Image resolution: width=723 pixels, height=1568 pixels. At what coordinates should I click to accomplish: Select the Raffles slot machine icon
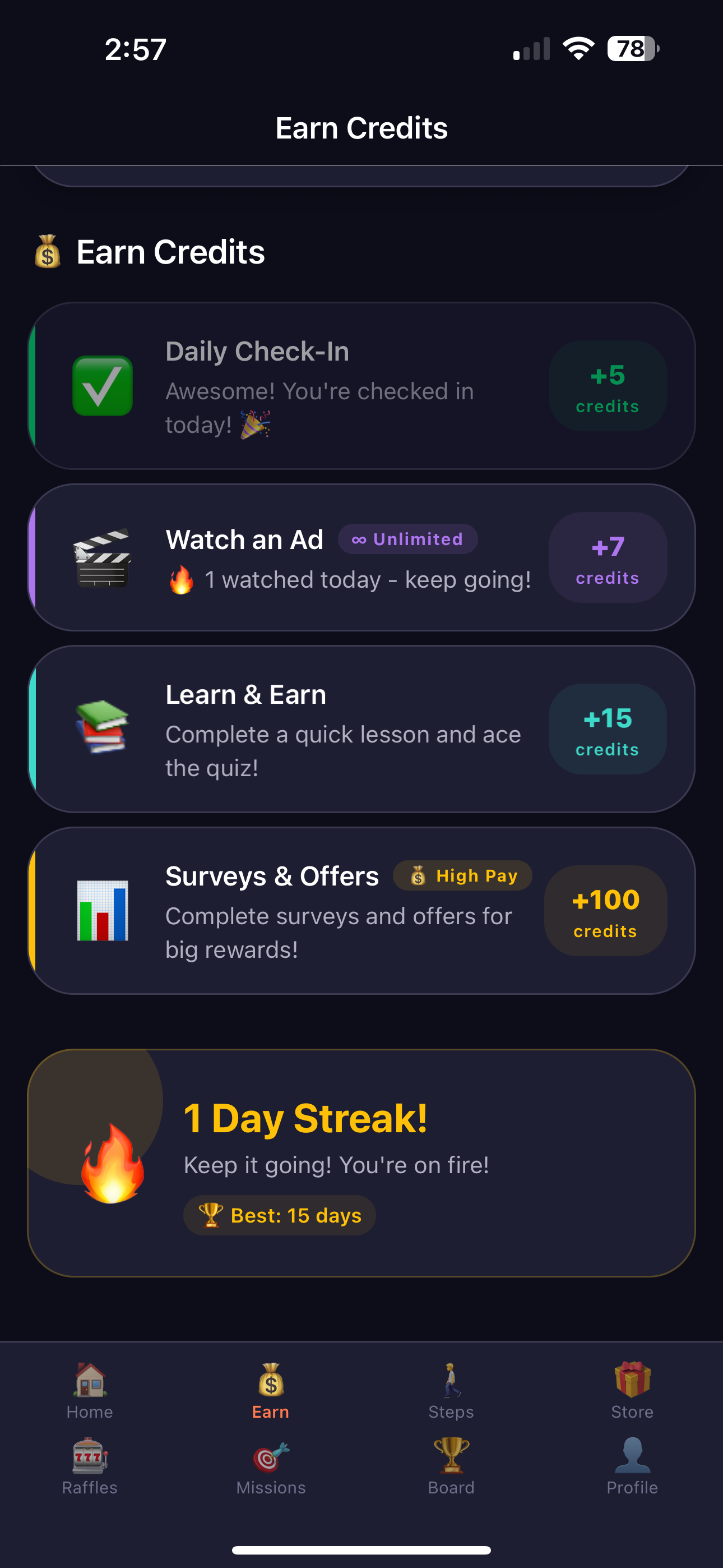(x=90, y=1456)
